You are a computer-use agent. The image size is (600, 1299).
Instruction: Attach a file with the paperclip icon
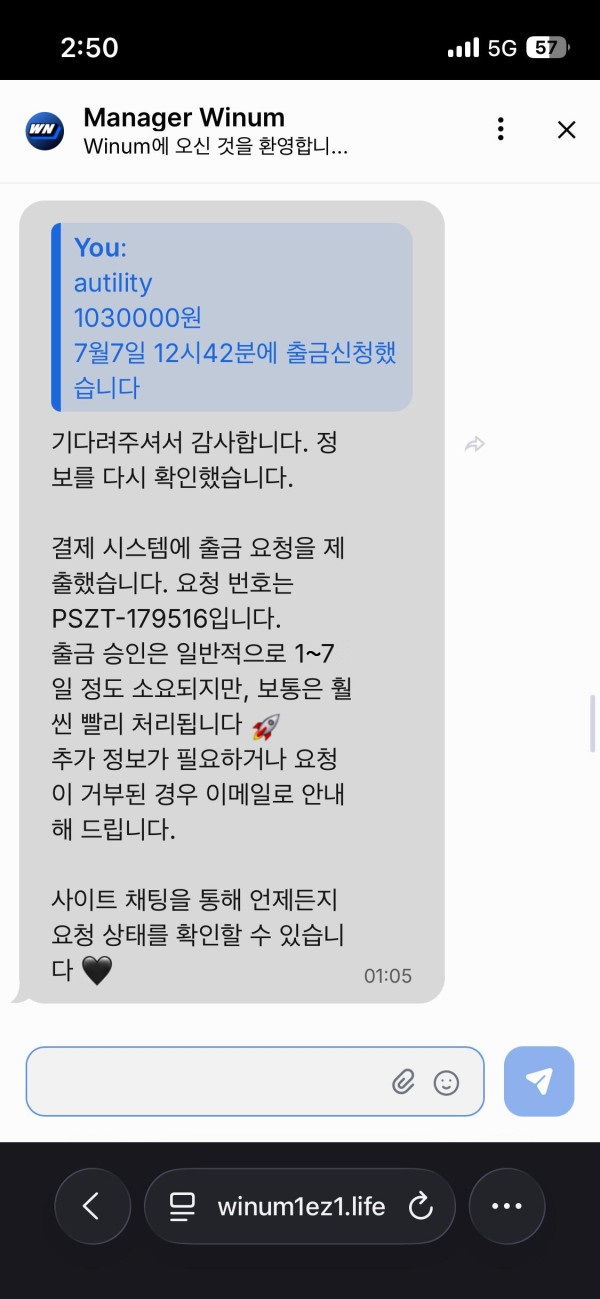[403, 1081]
